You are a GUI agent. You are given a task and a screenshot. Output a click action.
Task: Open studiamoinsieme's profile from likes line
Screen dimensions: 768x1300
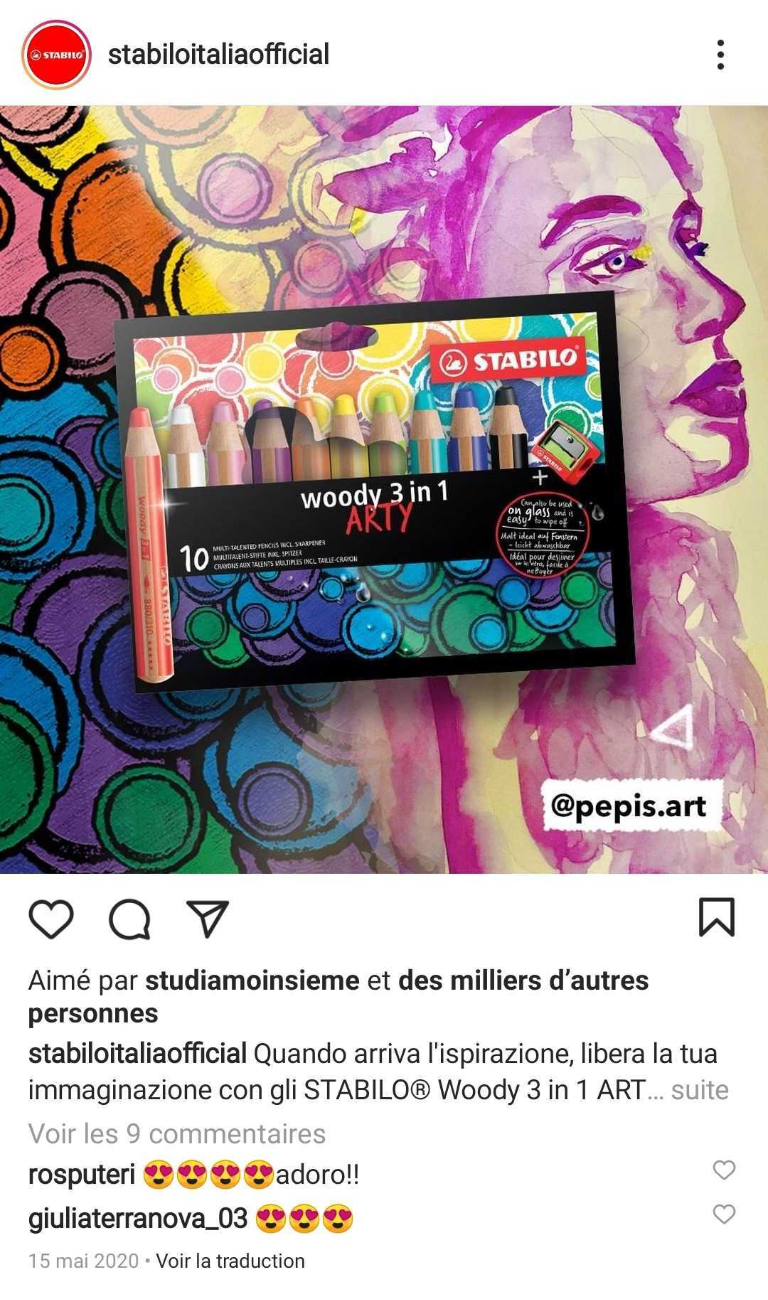(252, 980)
